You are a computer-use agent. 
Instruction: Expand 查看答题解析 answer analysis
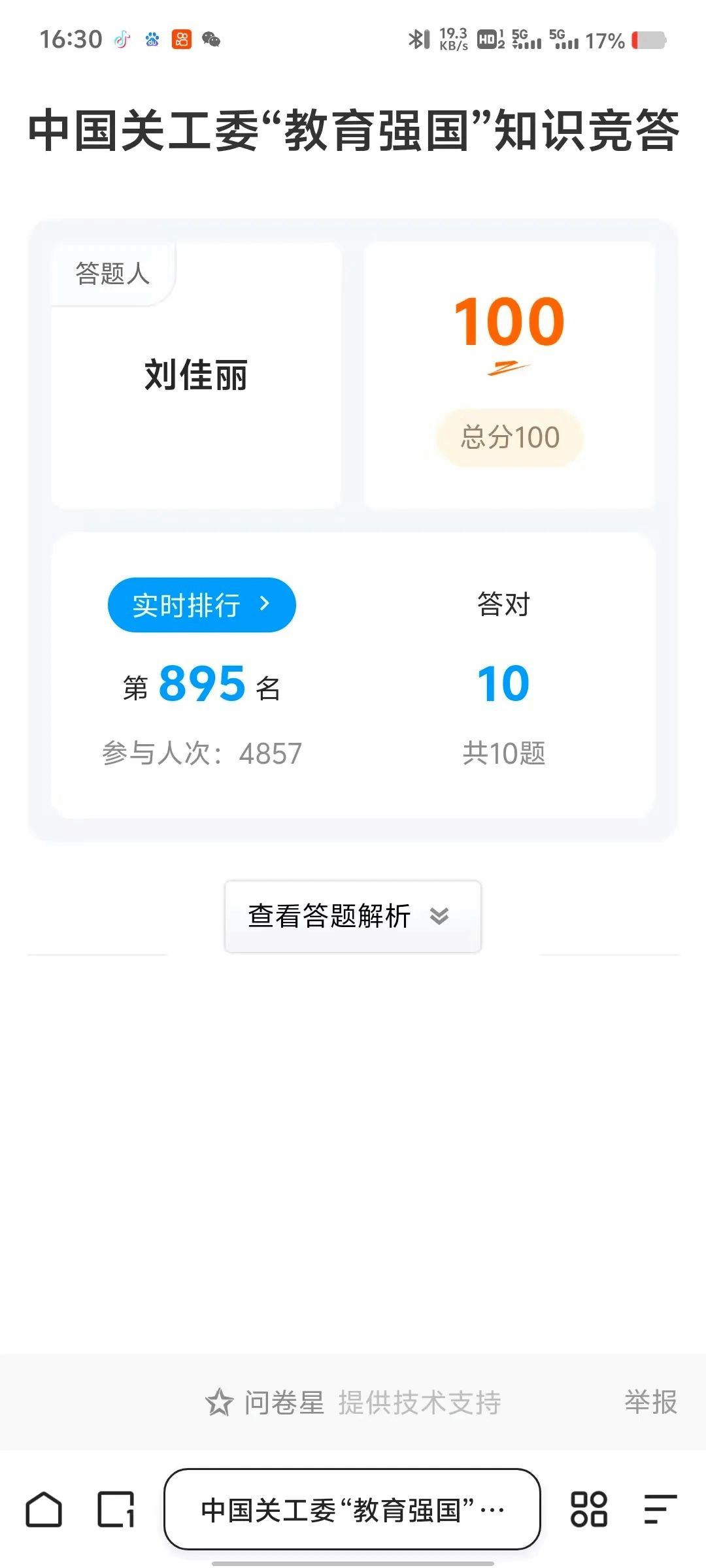pos(352,916)
